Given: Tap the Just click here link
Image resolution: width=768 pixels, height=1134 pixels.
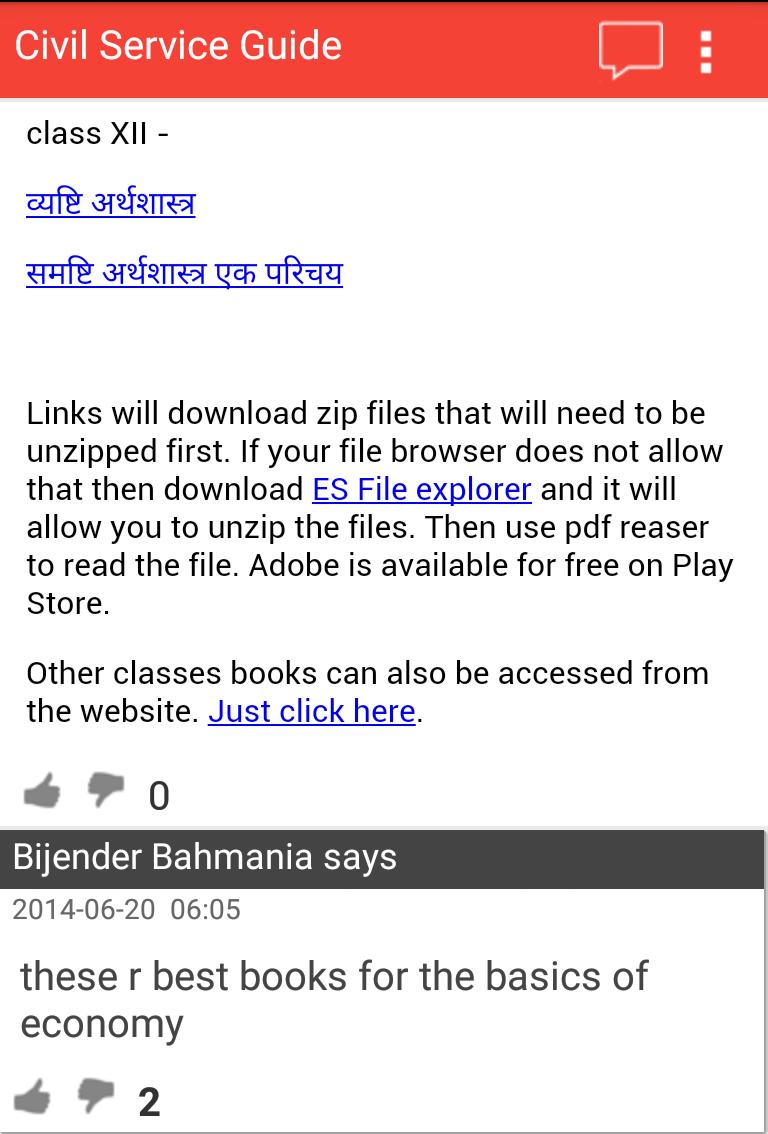Looking at the screenshot, I should pyautogui.click(x=311, y=711).
